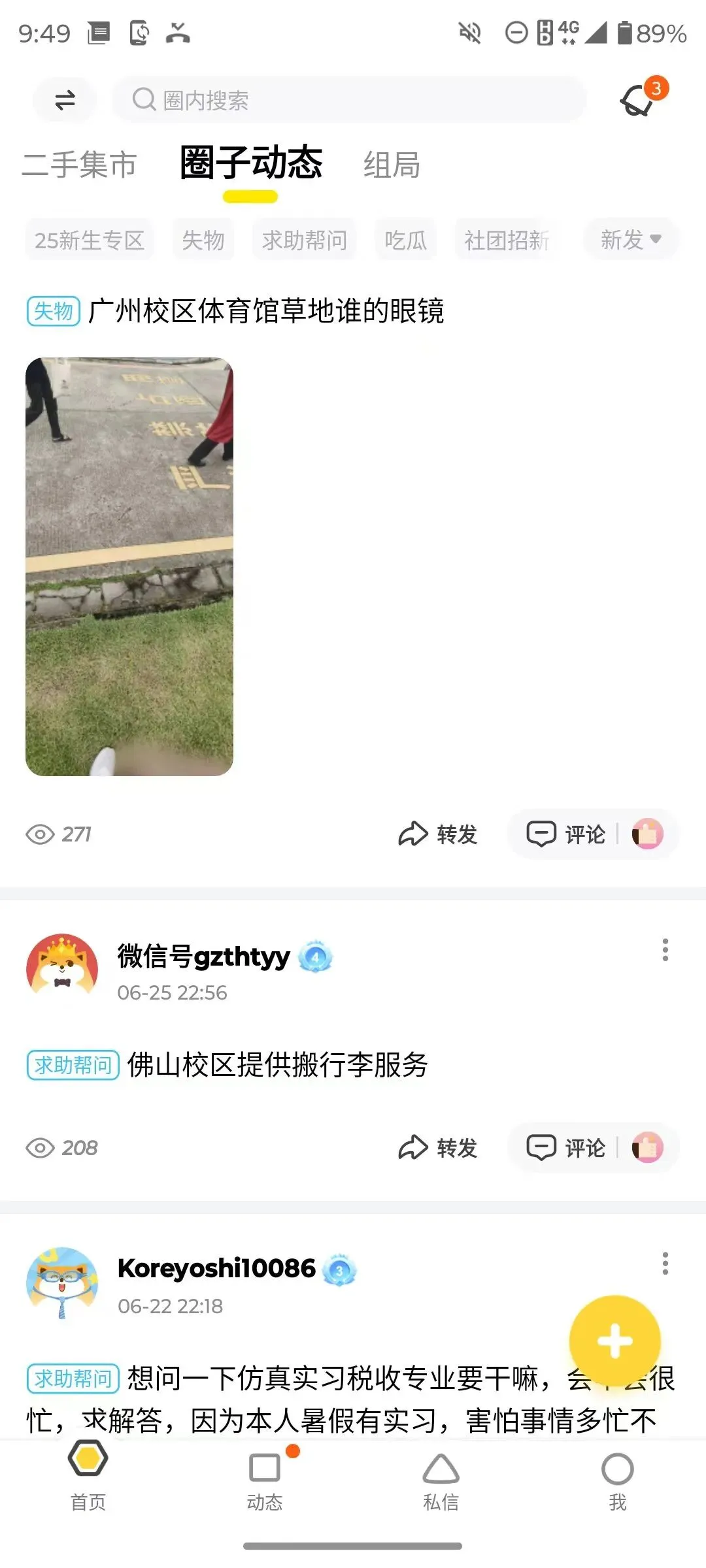This screenshot has height=1568, width=706.
Task: Open notifications with the 3 badge
Action: coord(642,97)
